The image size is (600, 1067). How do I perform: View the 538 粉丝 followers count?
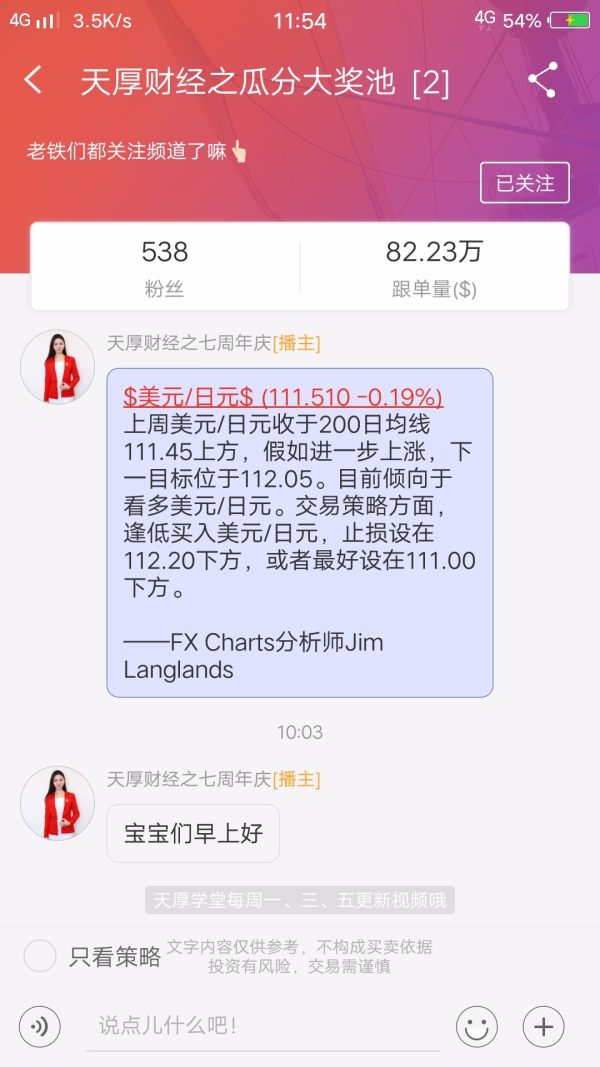(x=165, y=267)
